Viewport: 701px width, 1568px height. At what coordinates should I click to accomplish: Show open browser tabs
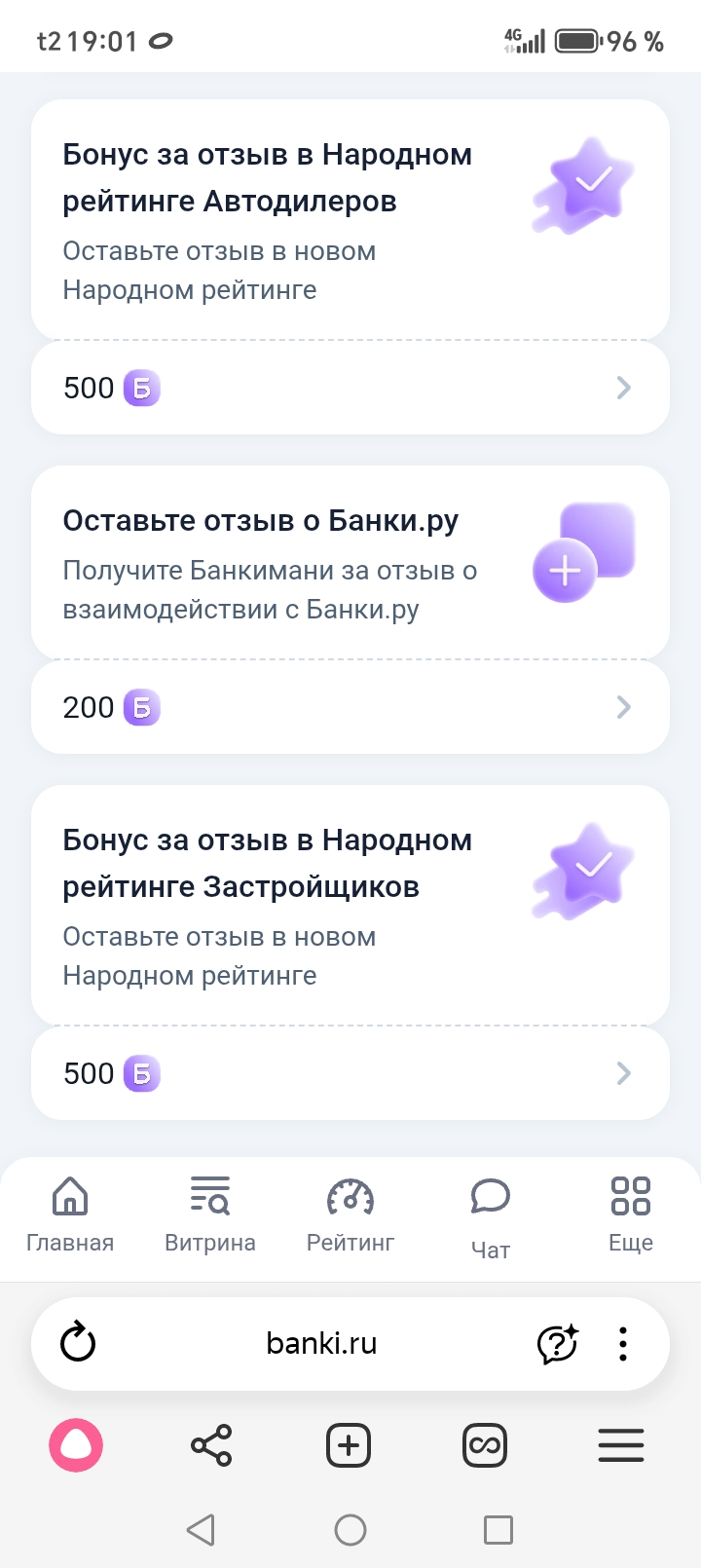(x=485, y=1445)
